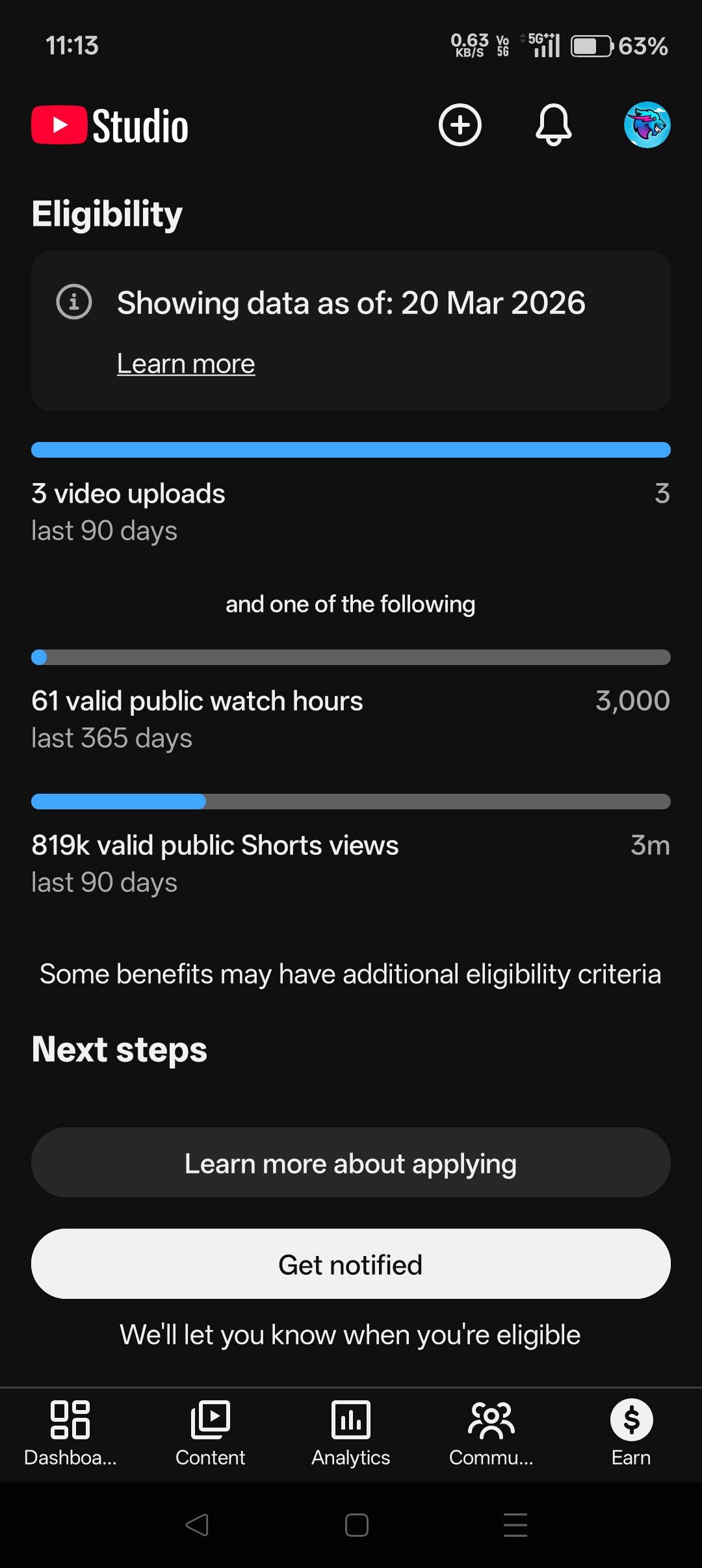The image size is (702, 1568).
Task: Open the notifications bell
Action: pyautogui.click(x=553, y=125)
